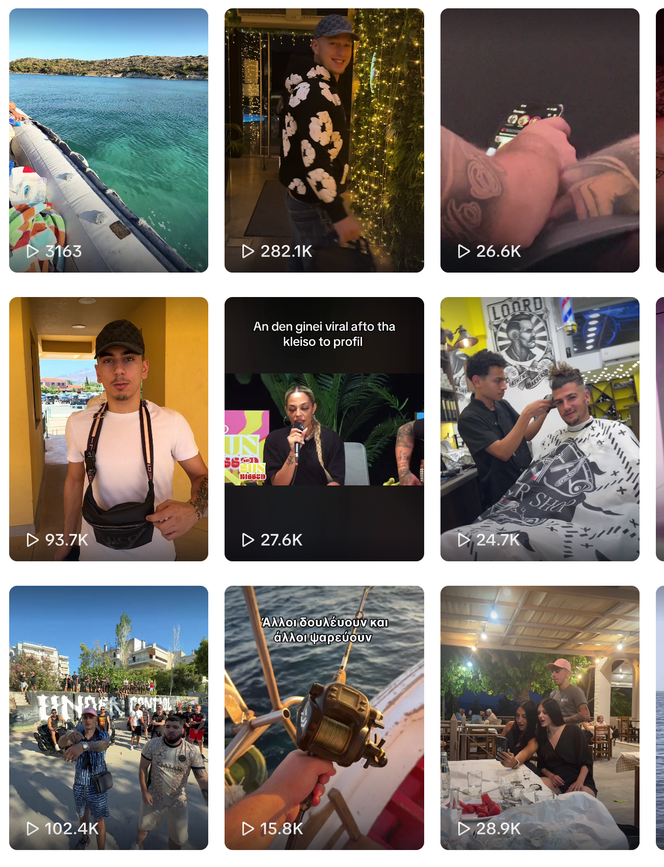Image resolution: width=664 pixels, height=867 pixels.
Task: Open the video with 102.4K views
Action: pyautogui.click(x=108, y=717)
